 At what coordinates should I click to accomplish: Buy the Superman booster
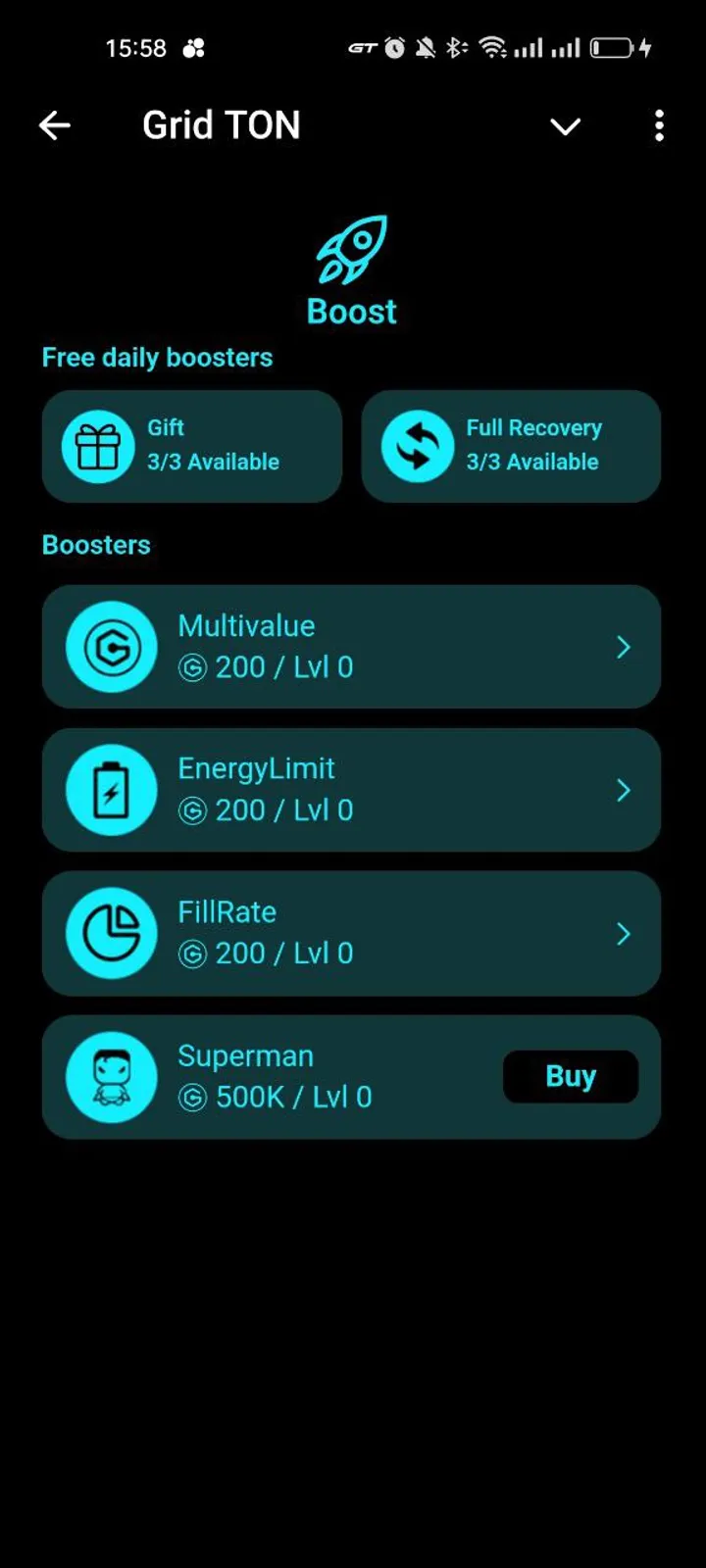click(571, 1077)
